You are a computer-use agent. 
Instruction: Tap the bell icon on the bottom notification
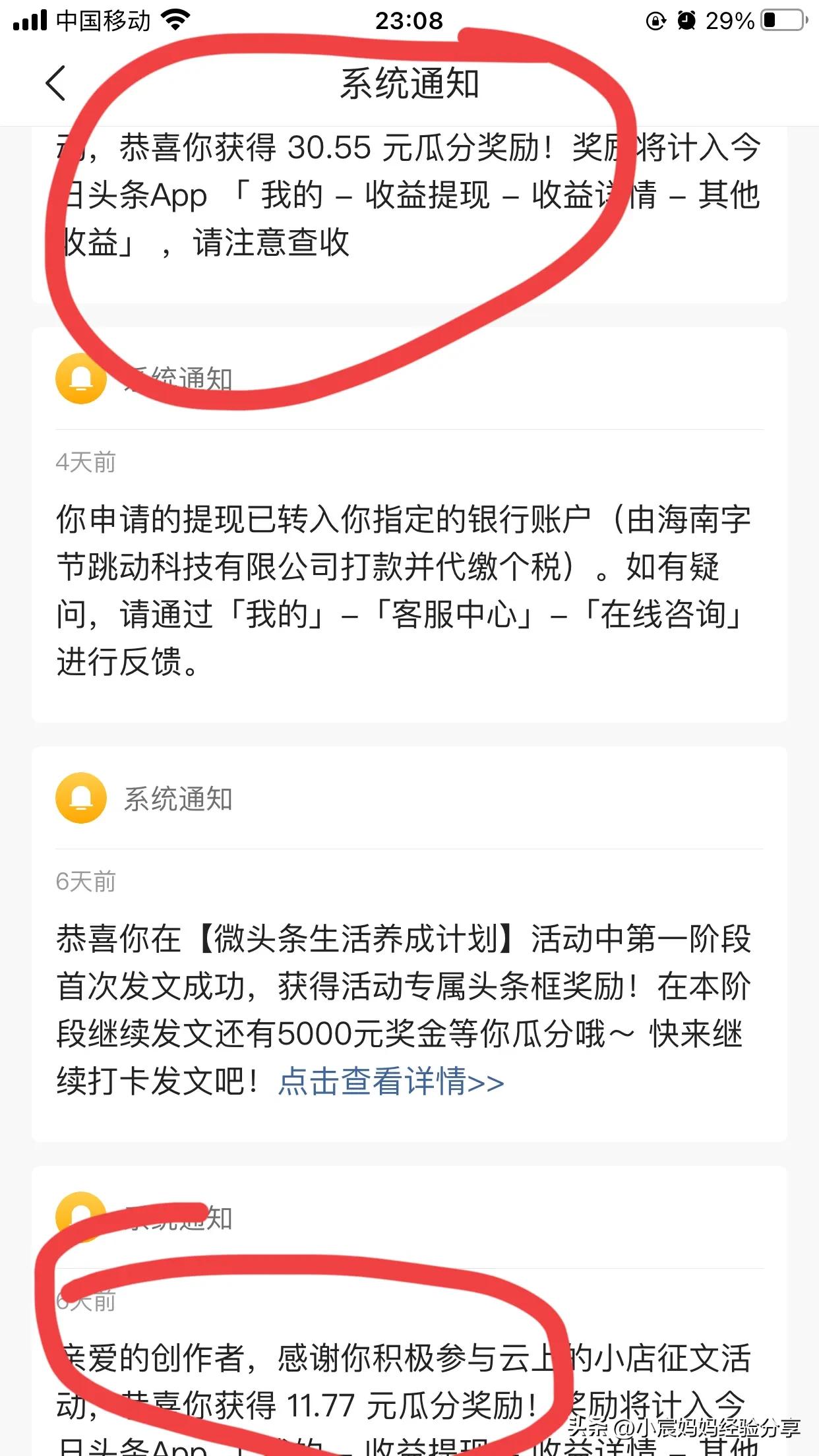tap(80, 1215)
